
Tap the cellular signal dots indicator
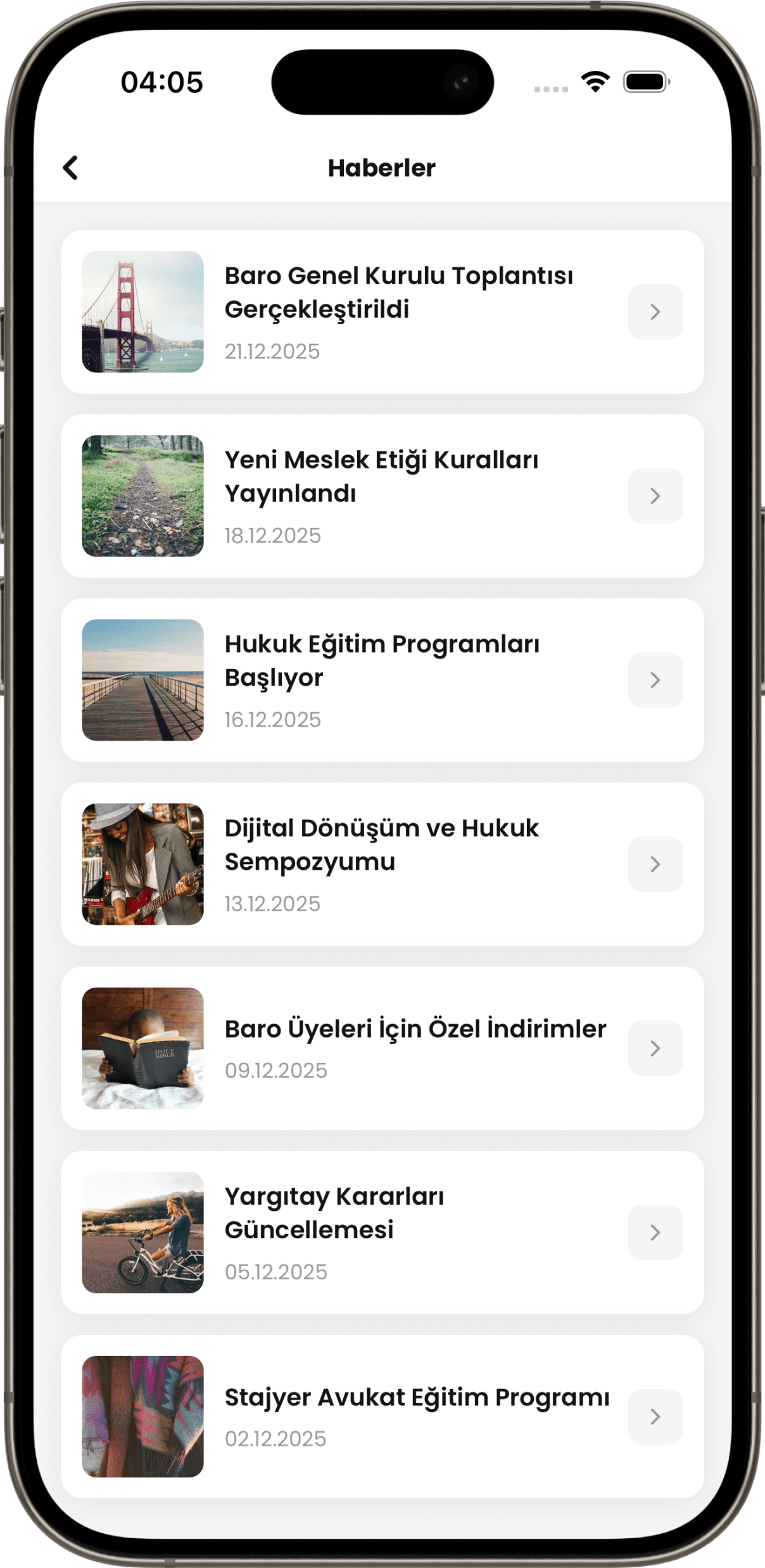coord(549,89)
